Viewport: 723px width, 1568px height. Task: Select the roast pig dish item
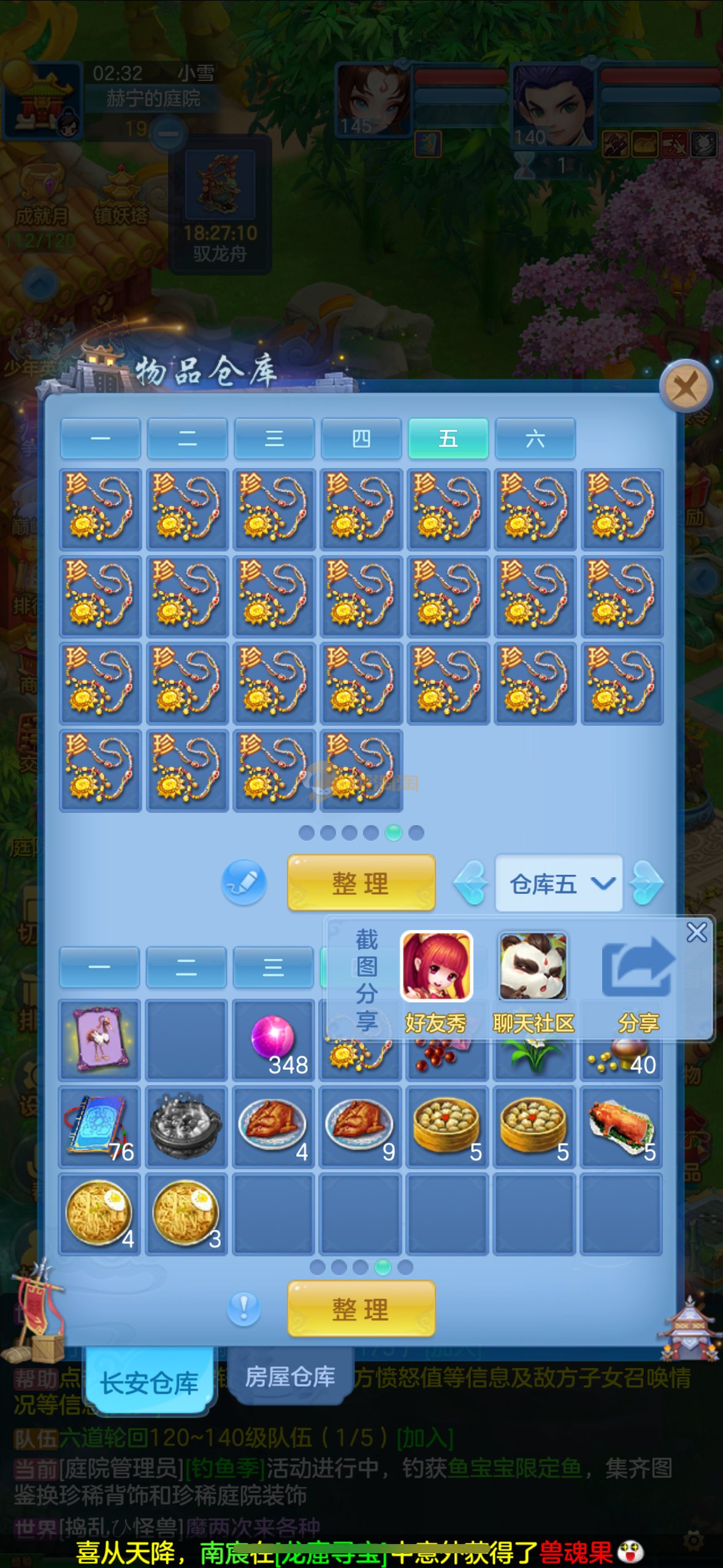tap(621, 1126)
